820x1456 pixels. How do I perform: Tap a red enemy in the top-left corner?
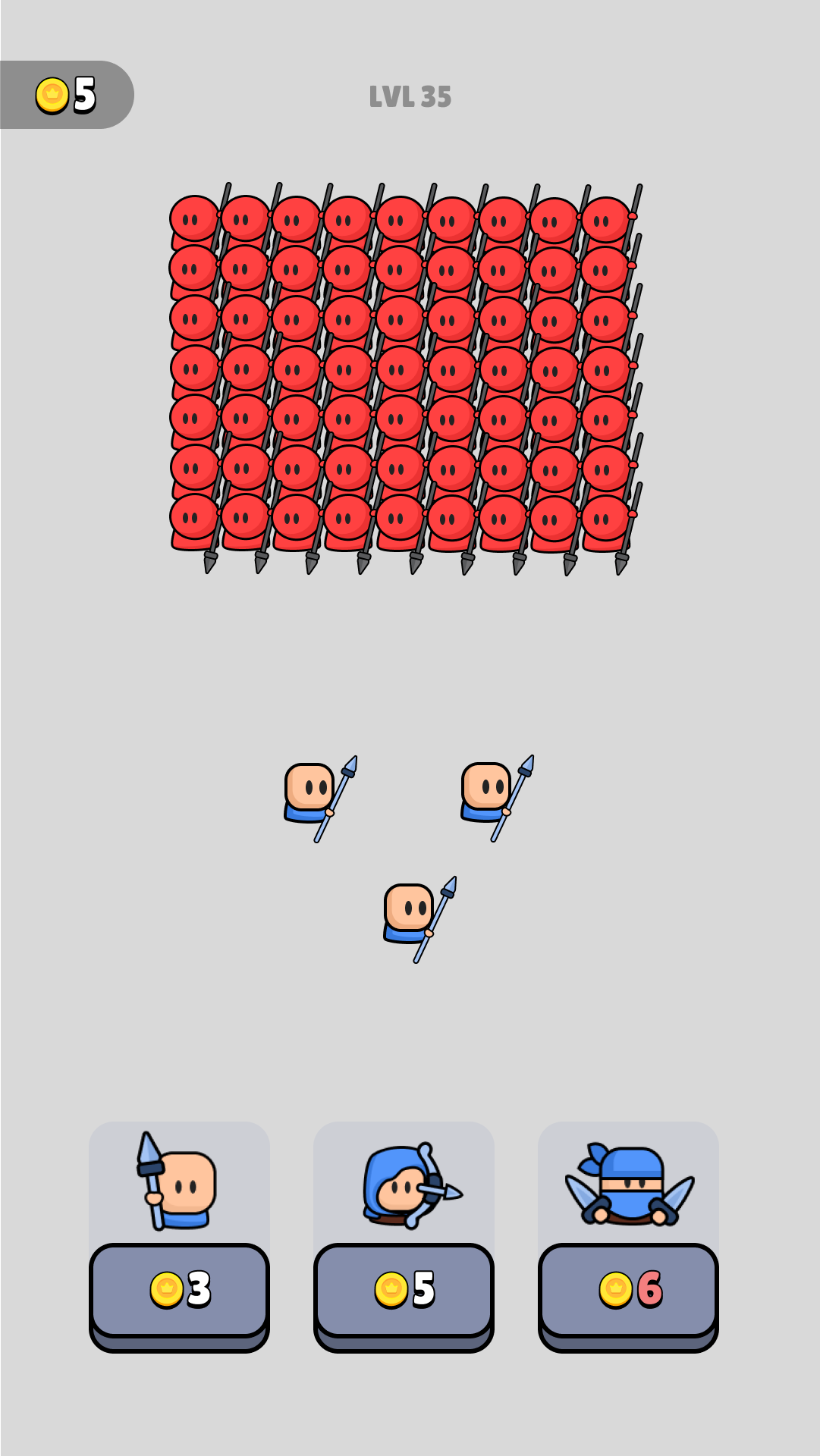[193, 216]
